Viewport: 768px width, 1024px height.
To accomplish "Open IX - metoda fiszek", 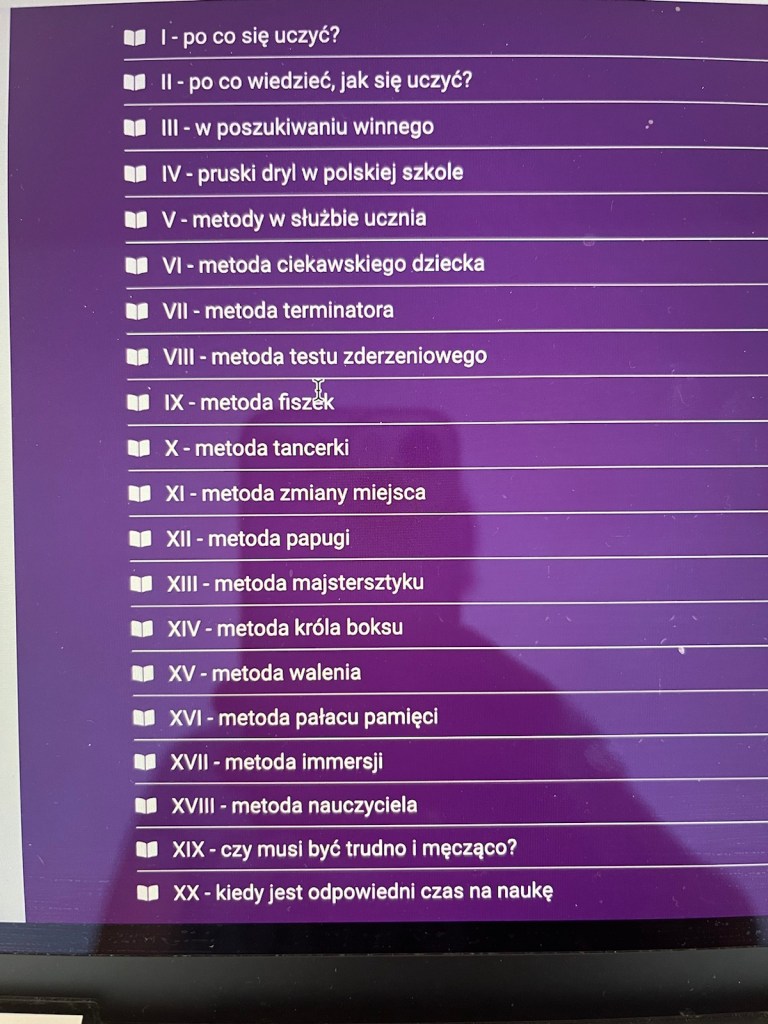I will click(248, 402).
